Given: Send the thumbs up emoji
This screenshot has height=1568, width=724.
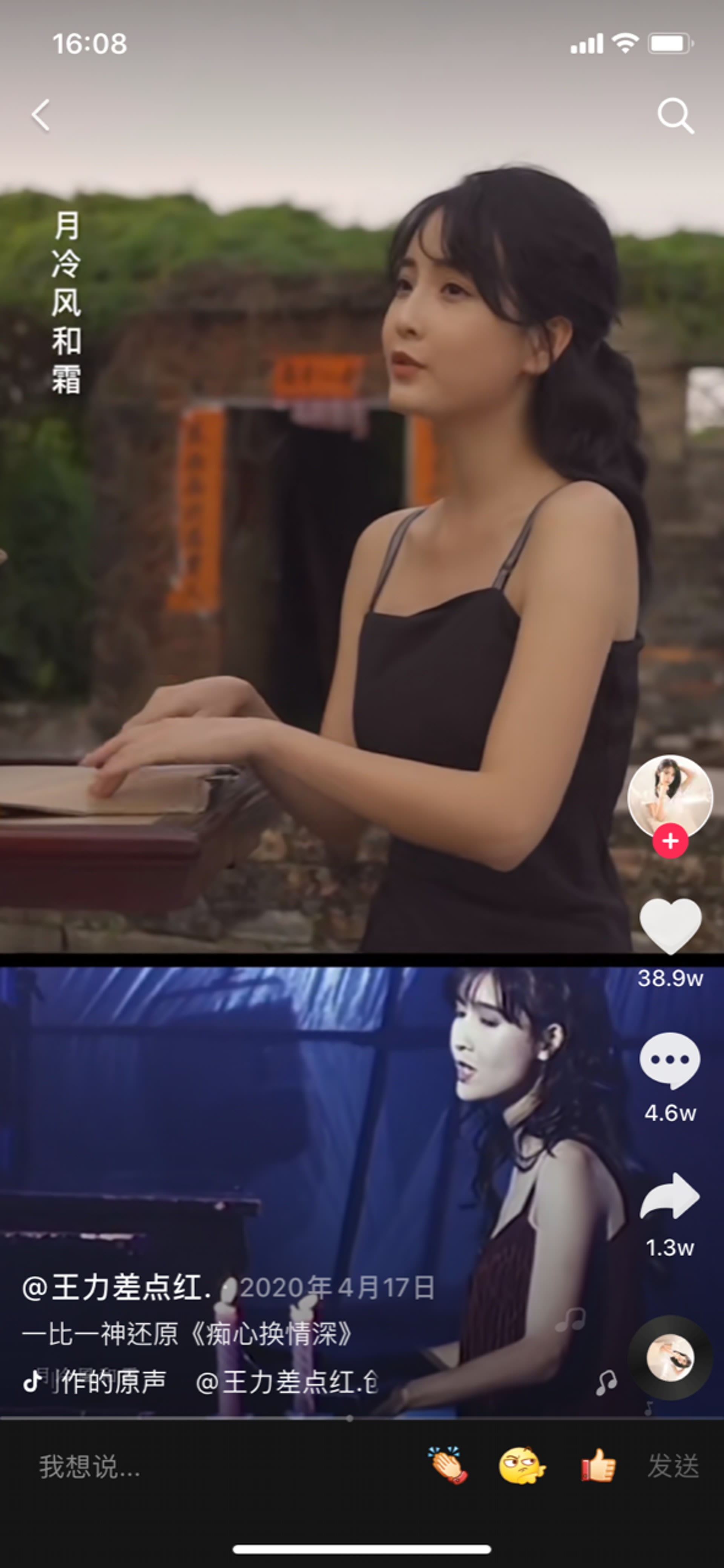Looking at the screenshot, I should [598, 1466].
